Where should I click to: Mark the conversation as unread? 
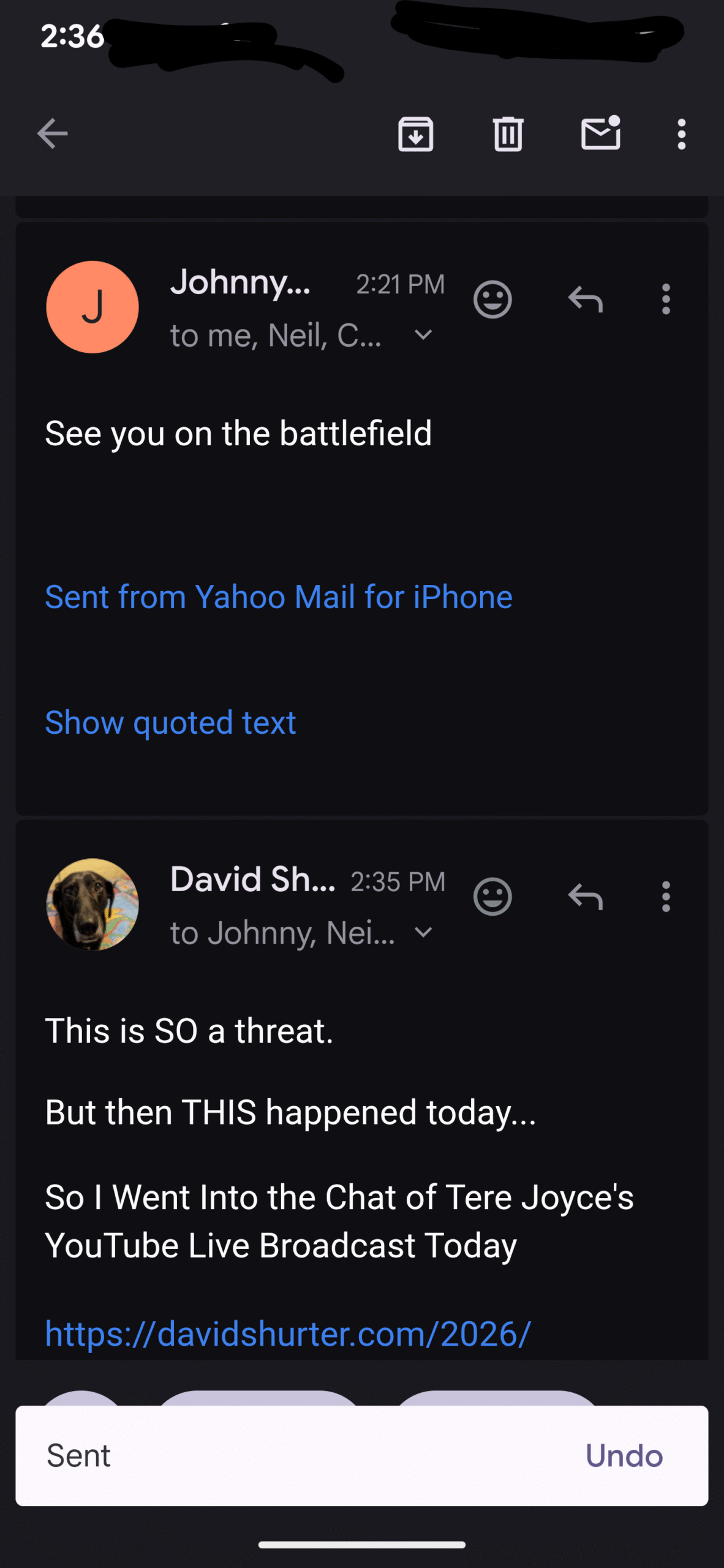tap(600, 134)
